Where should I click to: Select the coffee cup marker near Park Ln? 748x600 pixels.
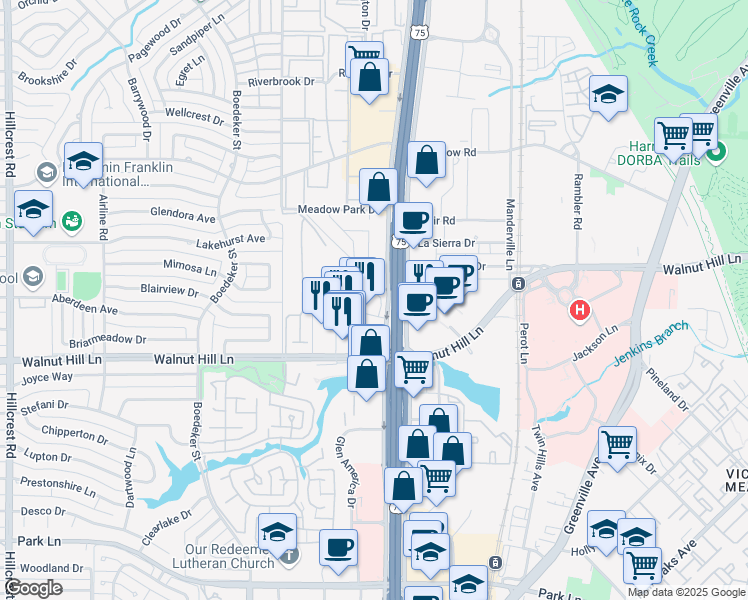click(x=338, y=548)
